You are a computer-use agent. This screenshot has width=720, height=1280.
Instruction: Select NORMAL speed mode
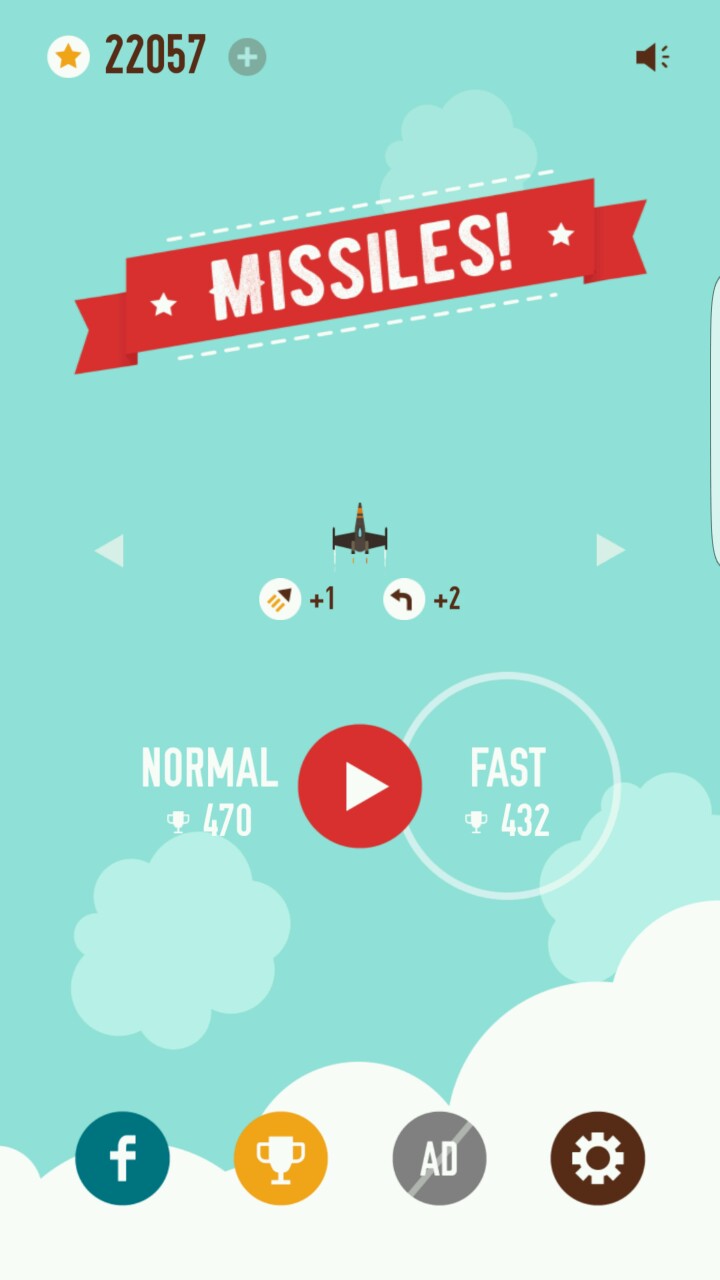click(209, 787)
